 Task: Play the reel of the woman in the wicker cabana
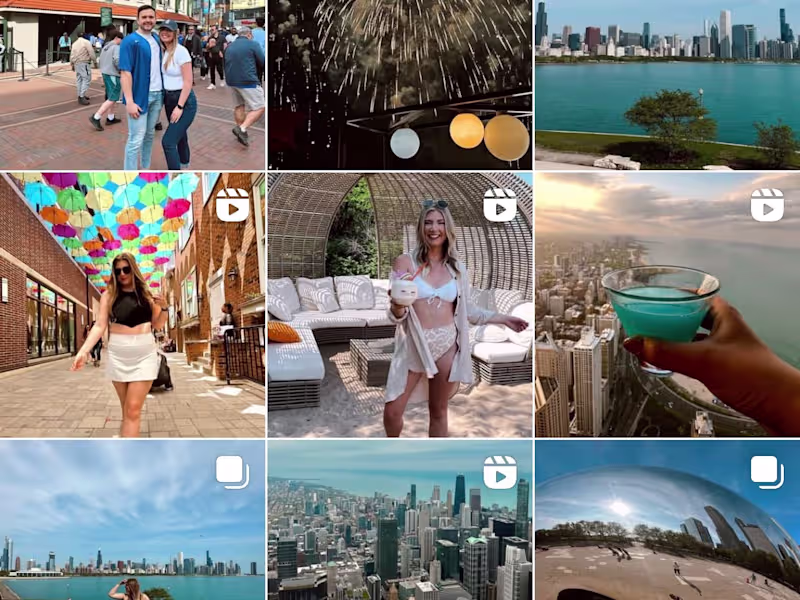(400, 305)
